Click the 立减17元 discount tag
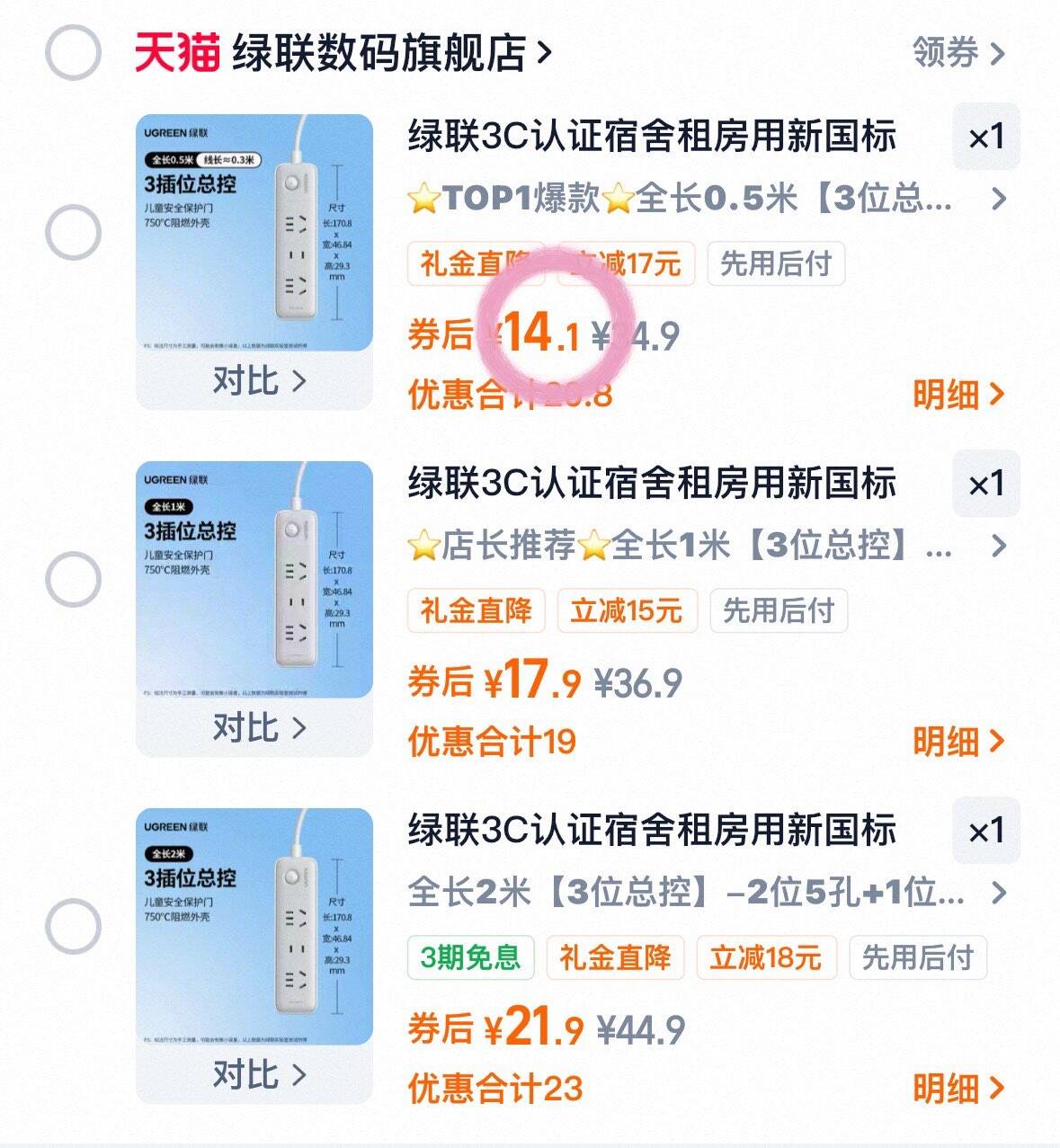This screenshot has height=1148, width=1060. click(627, 264)
